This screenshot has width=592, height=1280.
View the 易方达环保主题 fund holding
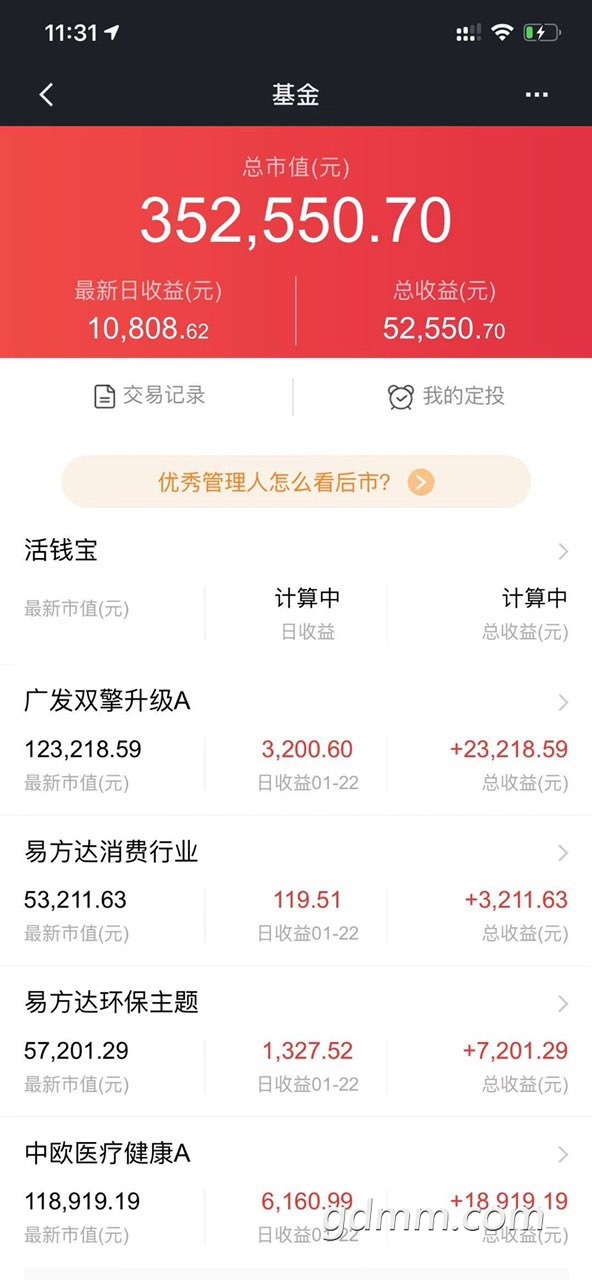coord(296,1041)
